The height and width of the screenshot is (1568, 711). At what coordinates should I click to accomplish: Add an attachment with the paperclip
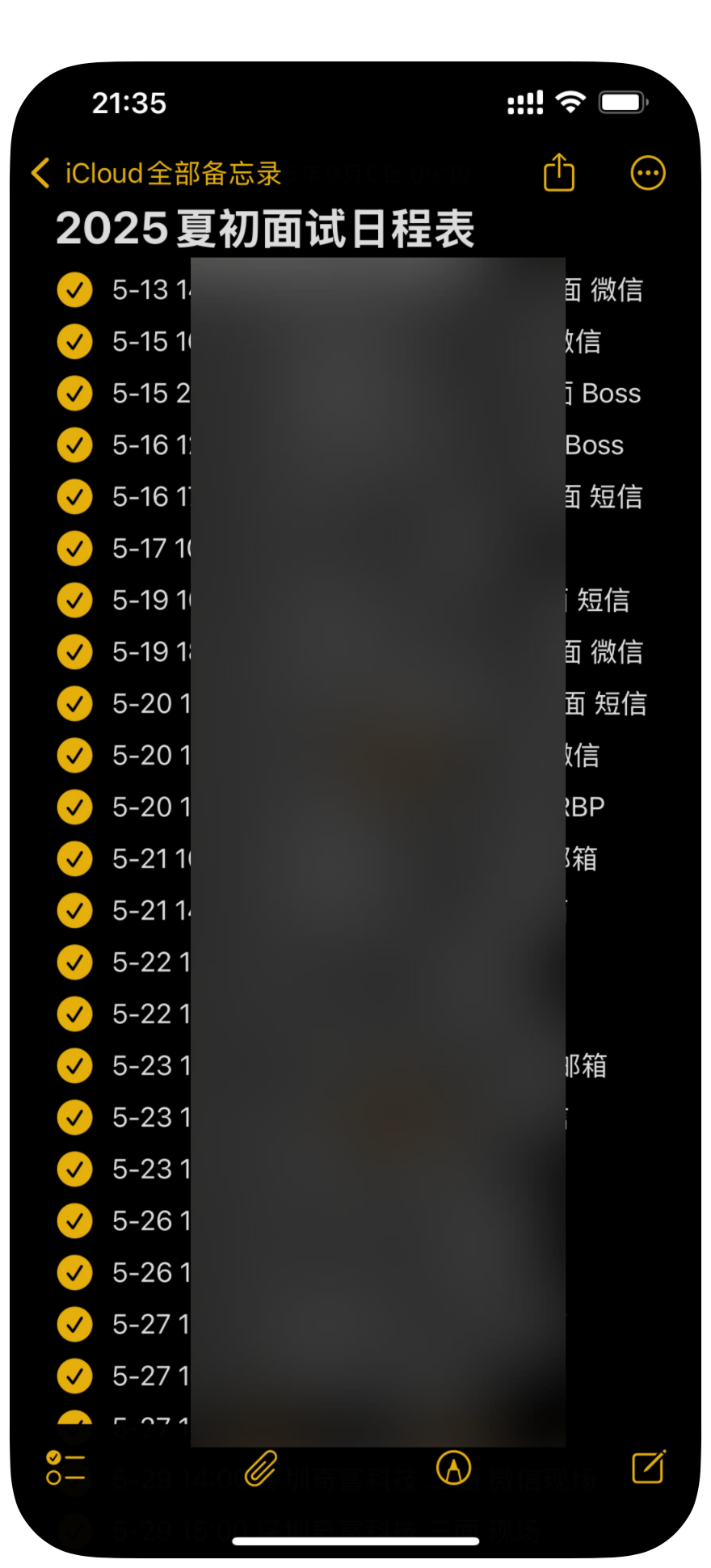pos(261,1468)
